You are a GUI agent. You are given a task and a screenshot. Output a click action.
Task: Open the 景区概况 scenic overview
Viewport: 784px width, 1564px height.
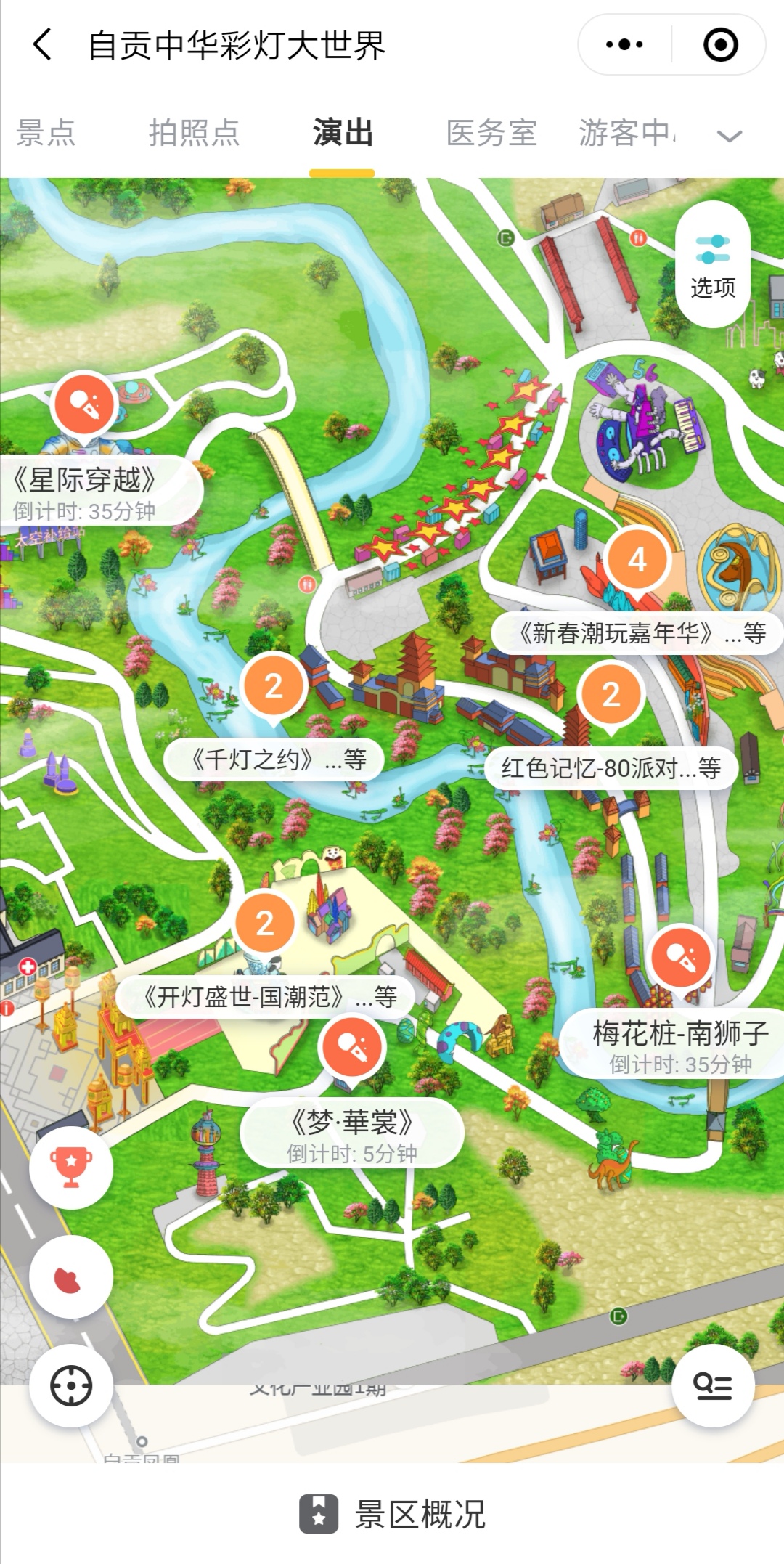(x=392, y=1514)
